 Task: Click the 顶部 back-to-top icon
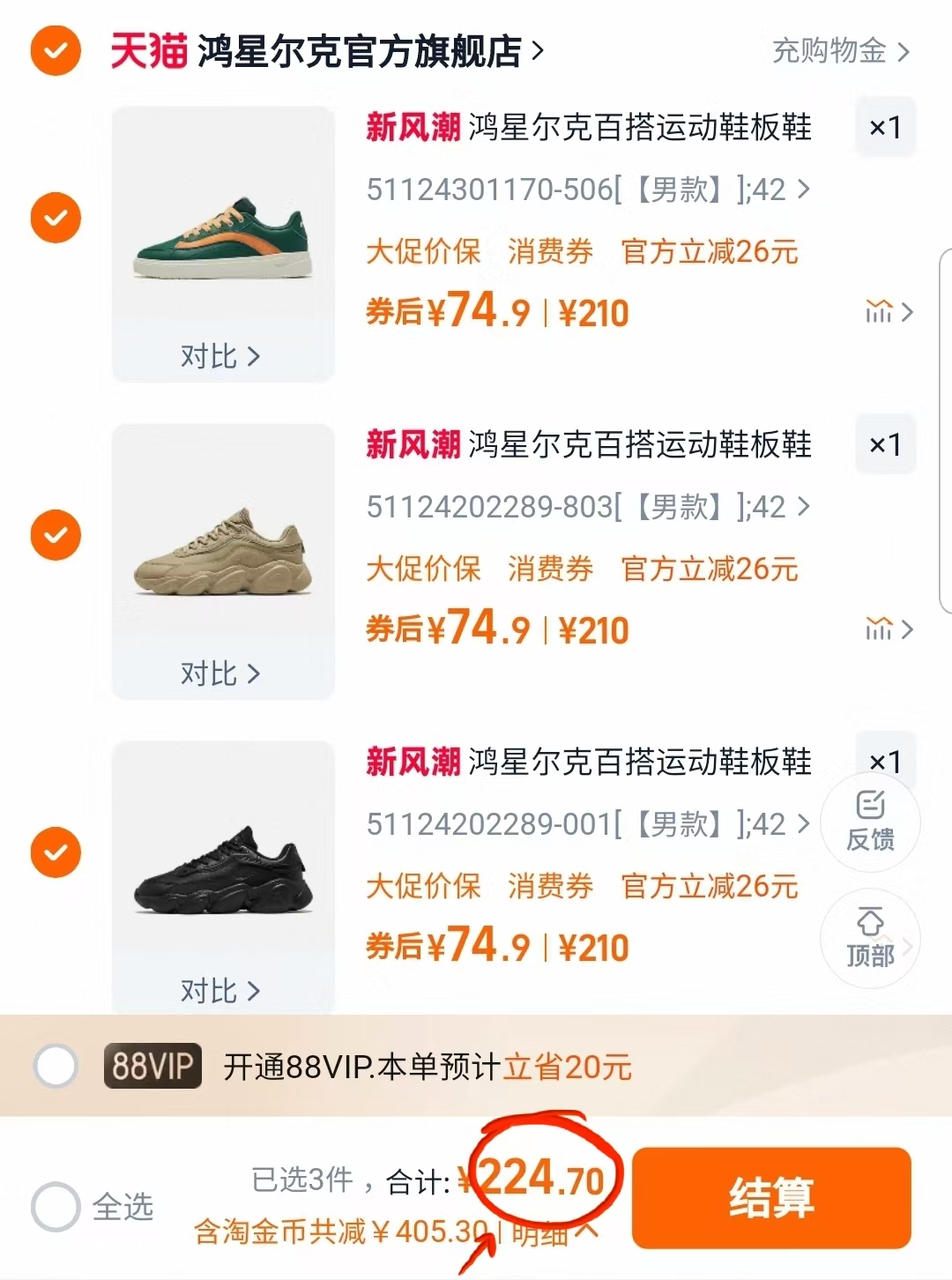point(870,939)
